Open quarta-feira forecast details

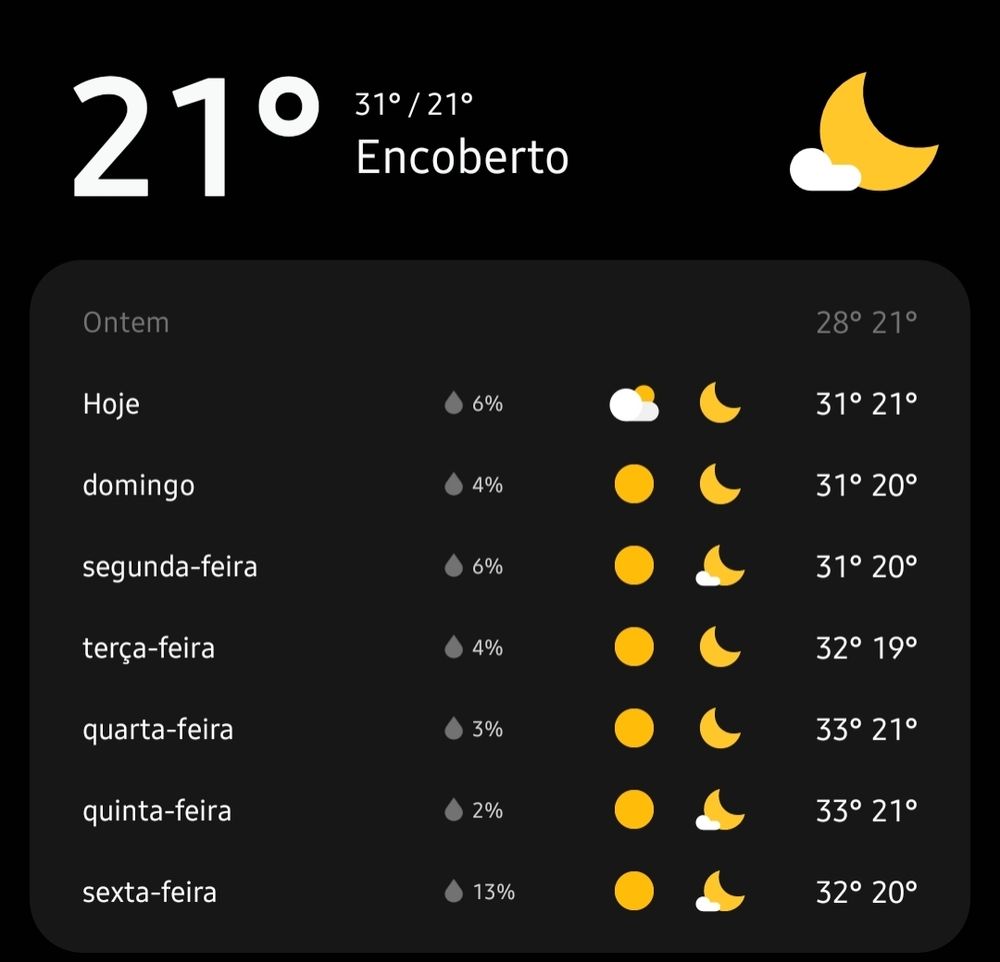158,729
